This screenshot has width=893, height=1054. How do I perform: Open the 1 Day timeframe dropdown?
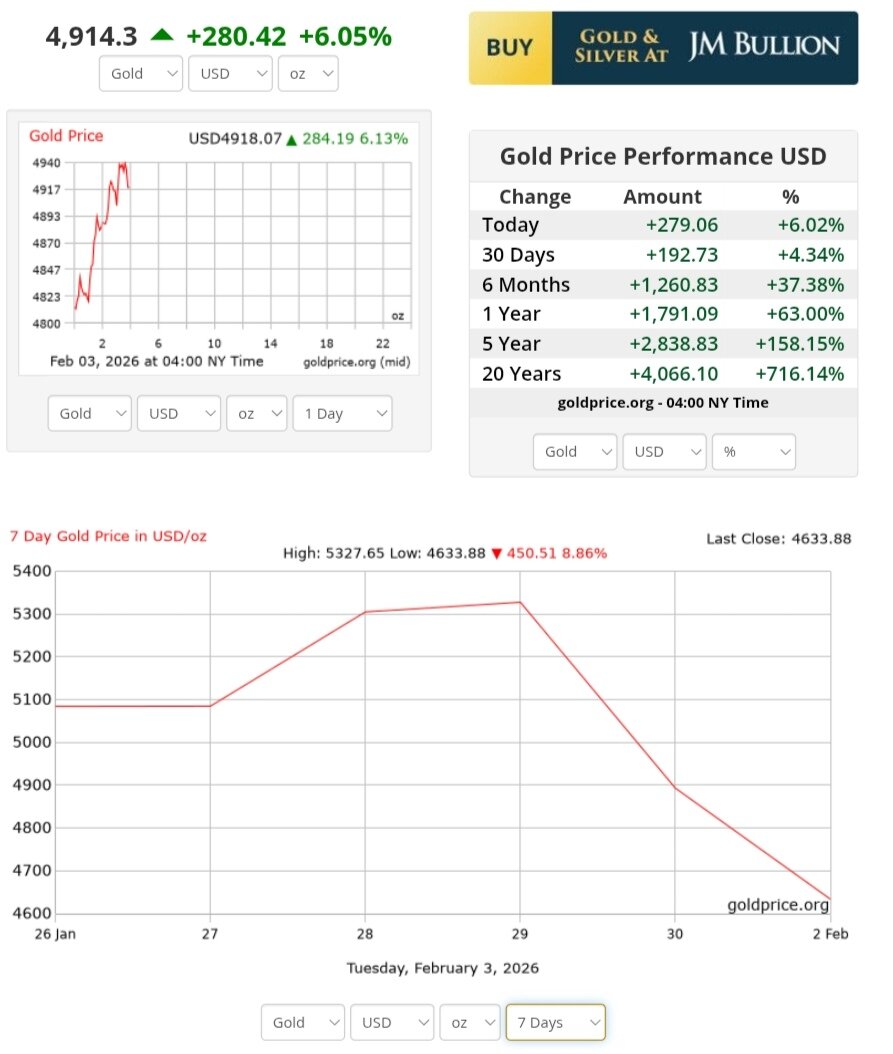(342, 413)
